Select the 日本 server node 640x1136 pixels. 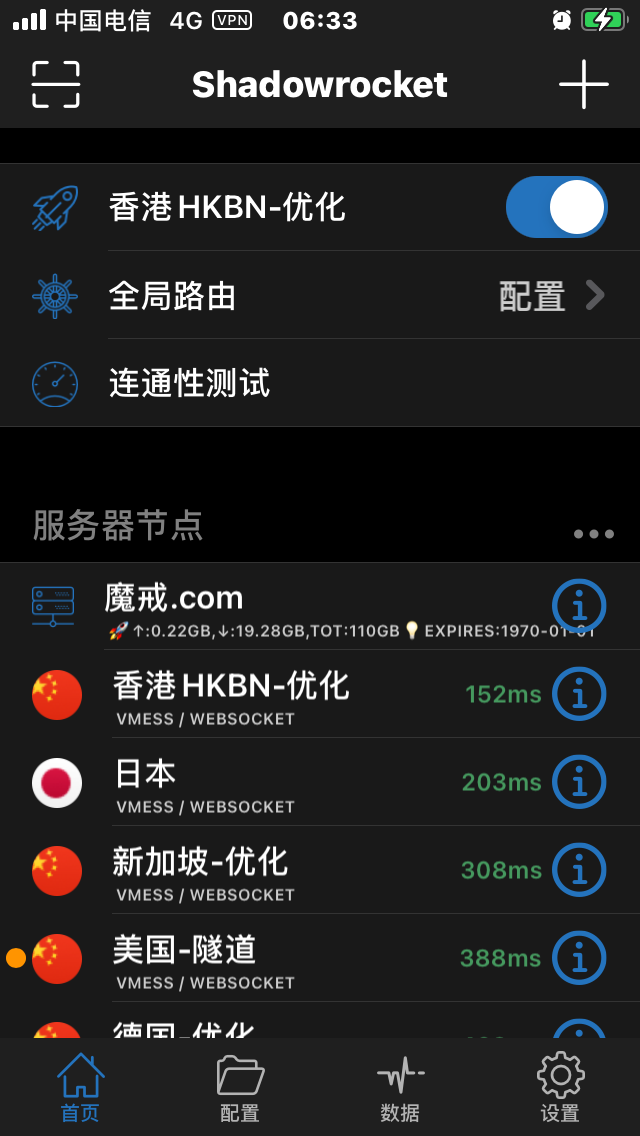coord(320,782)
